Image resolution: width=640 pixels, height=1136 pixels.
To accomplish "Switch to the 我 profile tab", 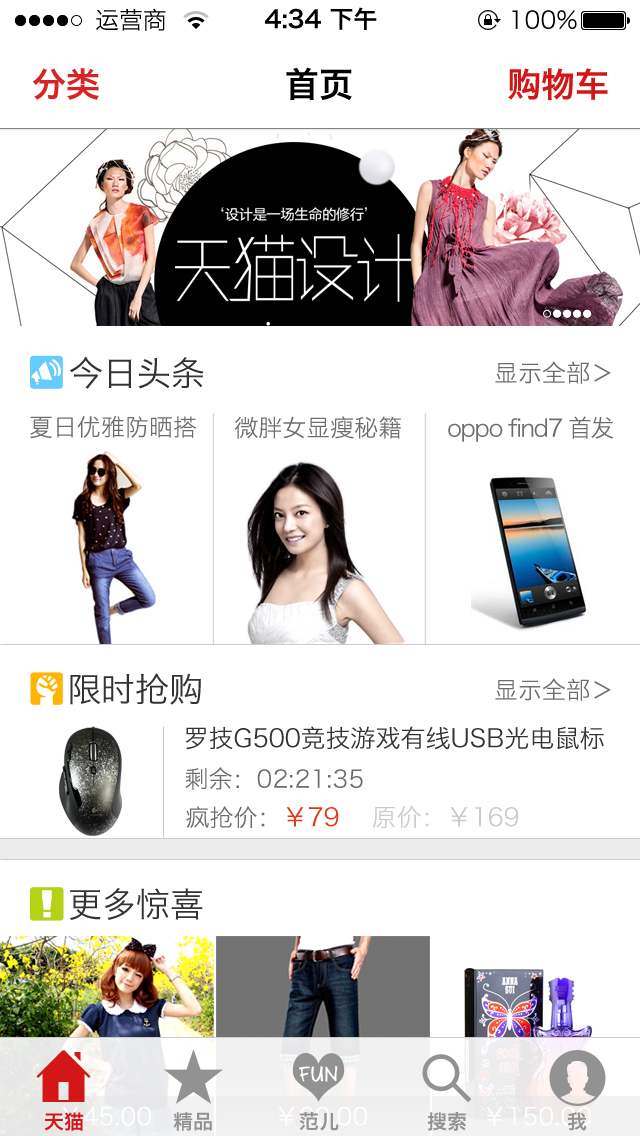I will [x=577, y=1090].
